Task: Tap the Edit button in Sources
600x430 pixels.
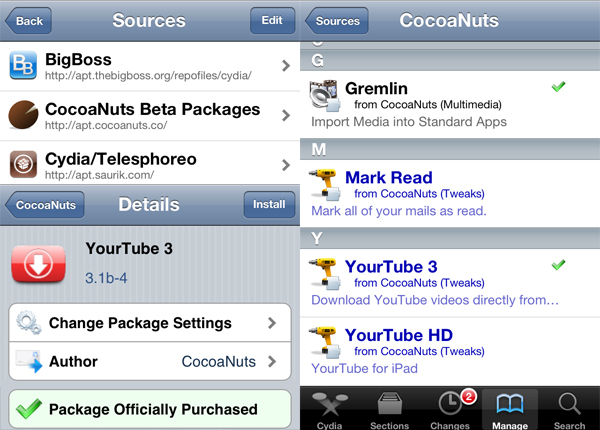Action: pos(271,20)
